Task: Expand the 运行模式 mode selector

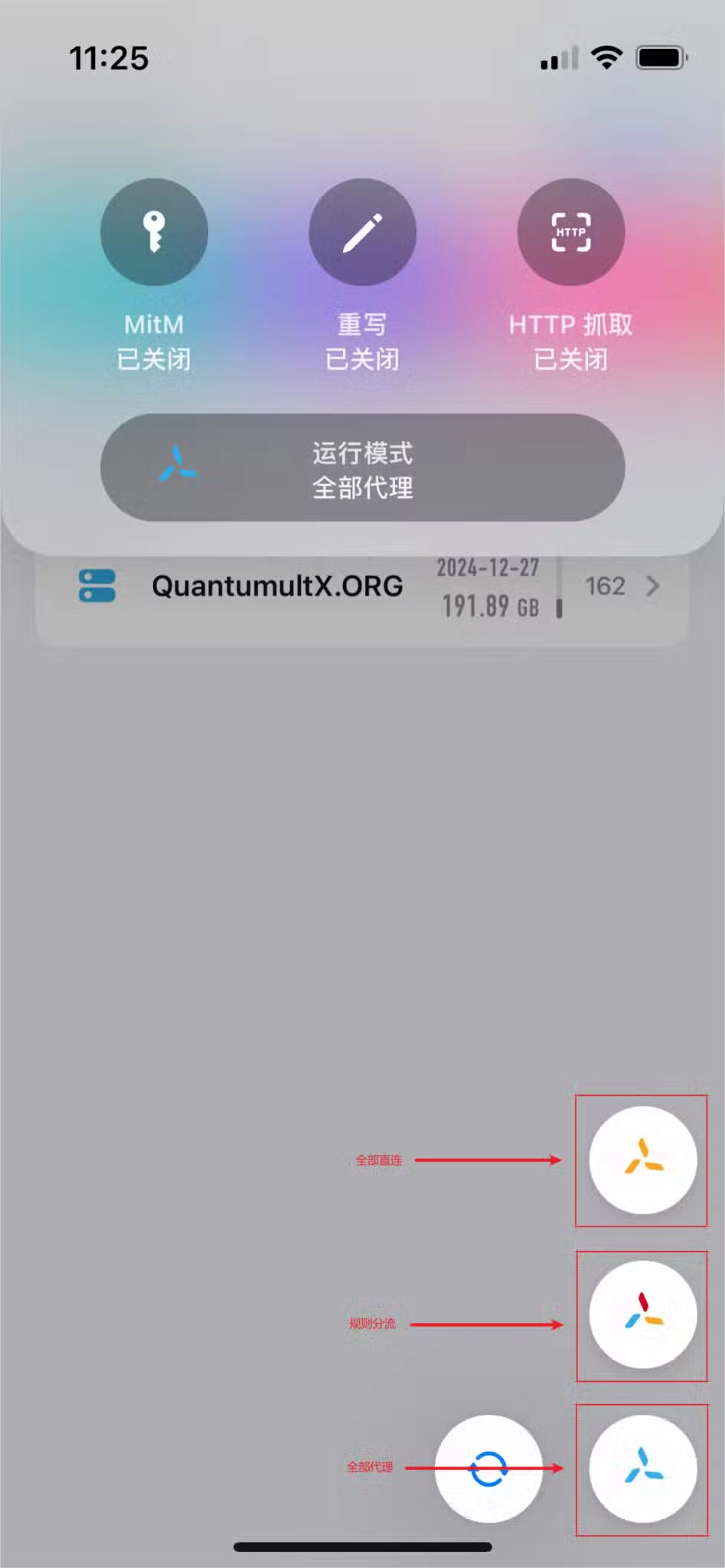Action: pos(361,468)
